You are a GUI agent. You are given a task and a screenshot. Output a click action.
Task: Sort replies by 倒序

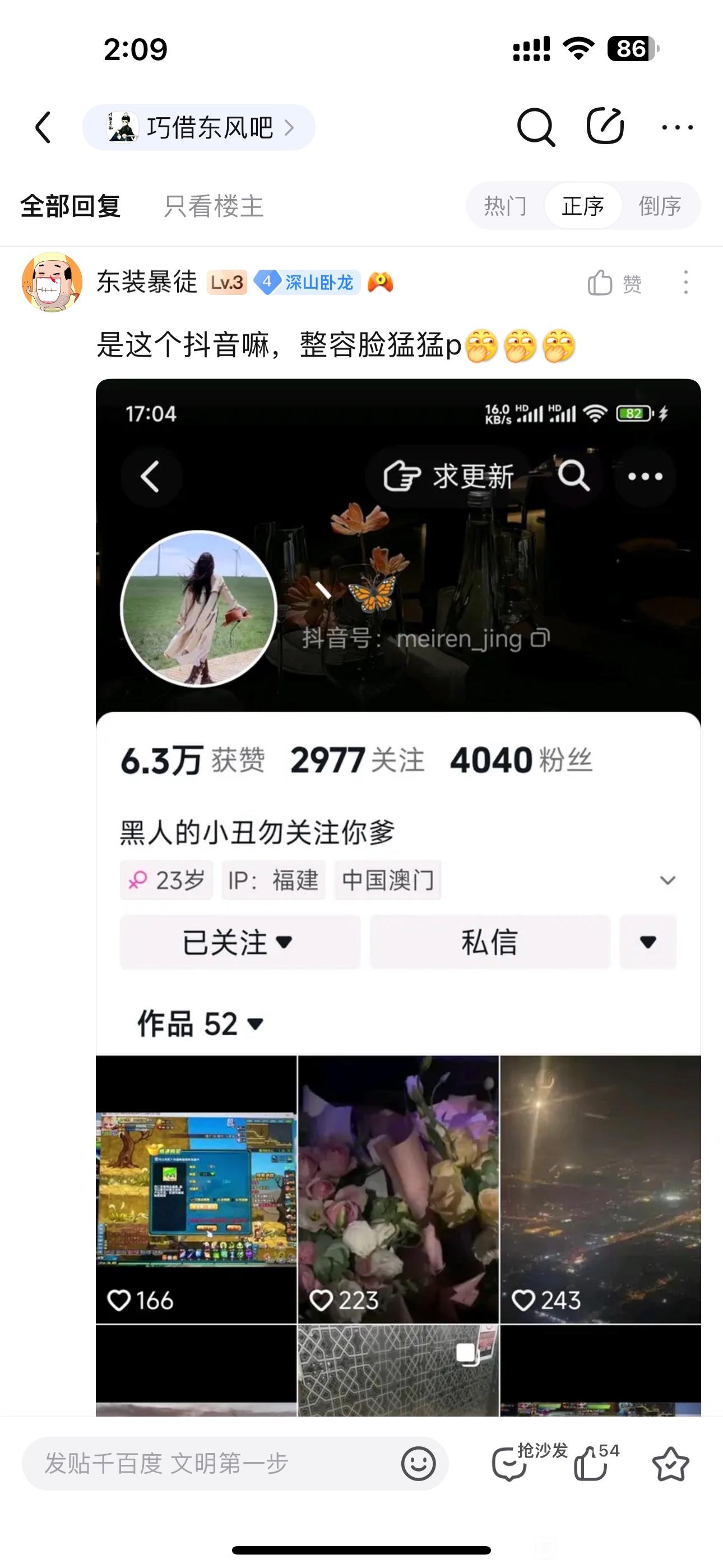click(x=660, y=206)
